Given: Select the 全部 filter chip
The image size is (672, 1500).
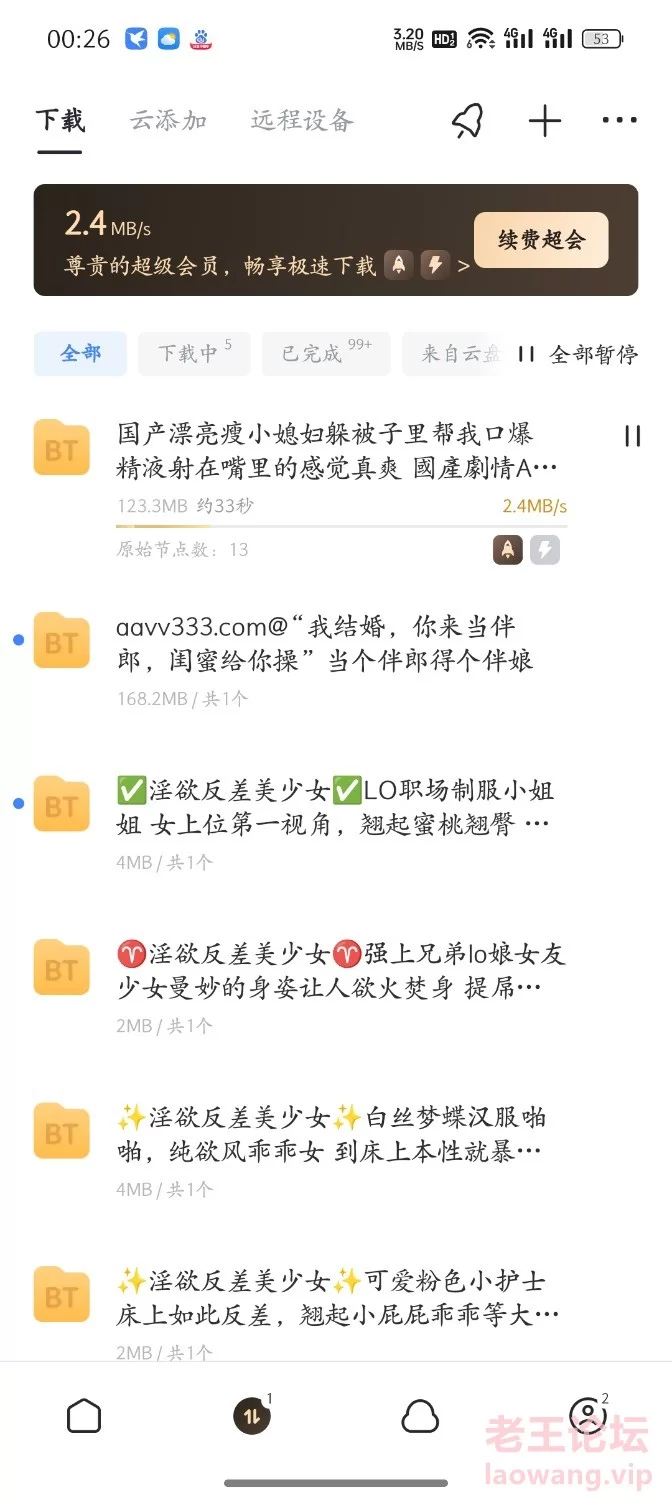Looking at the screenshot, I should pyautogui.click(x=81, y=354).
